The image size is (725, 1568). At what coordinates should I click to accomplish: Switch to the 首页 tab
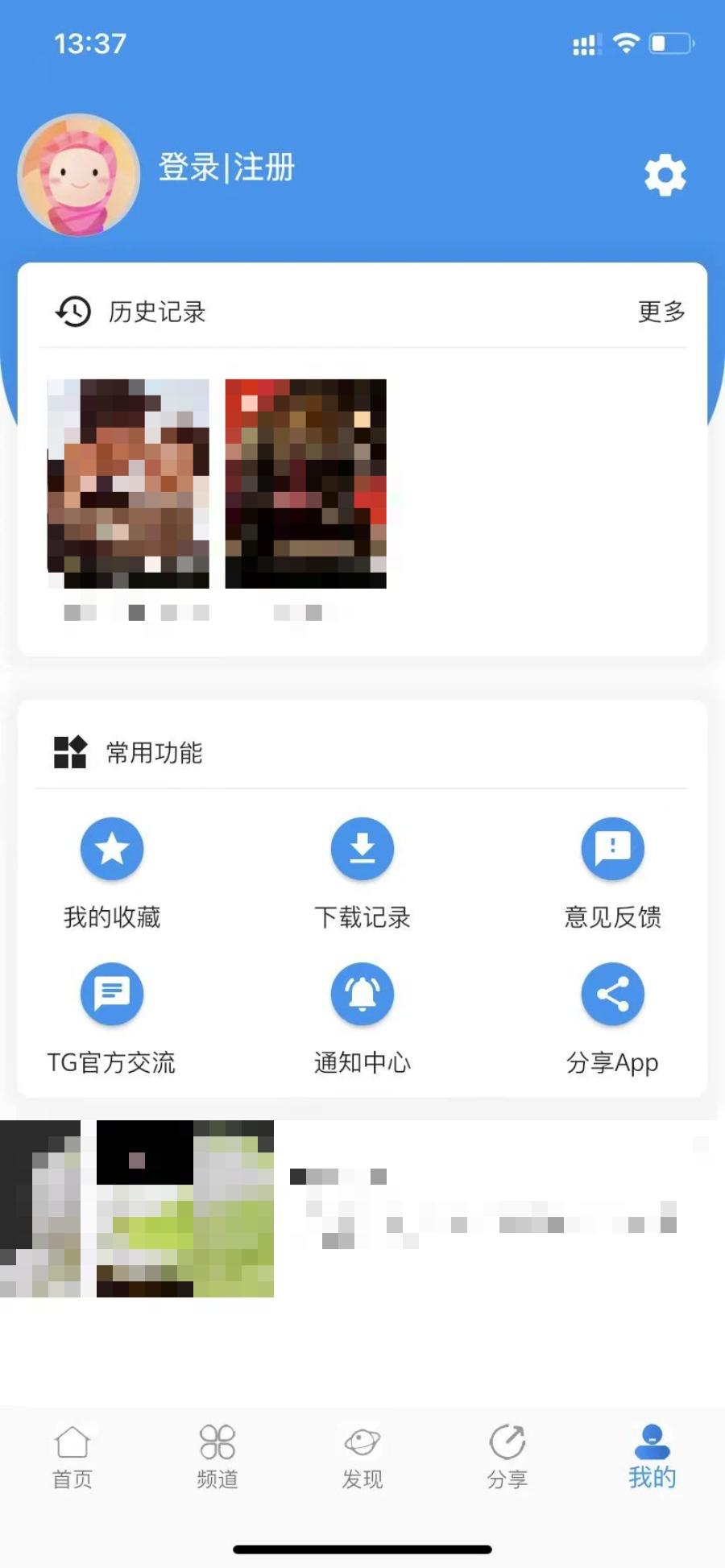[72, 1456]
